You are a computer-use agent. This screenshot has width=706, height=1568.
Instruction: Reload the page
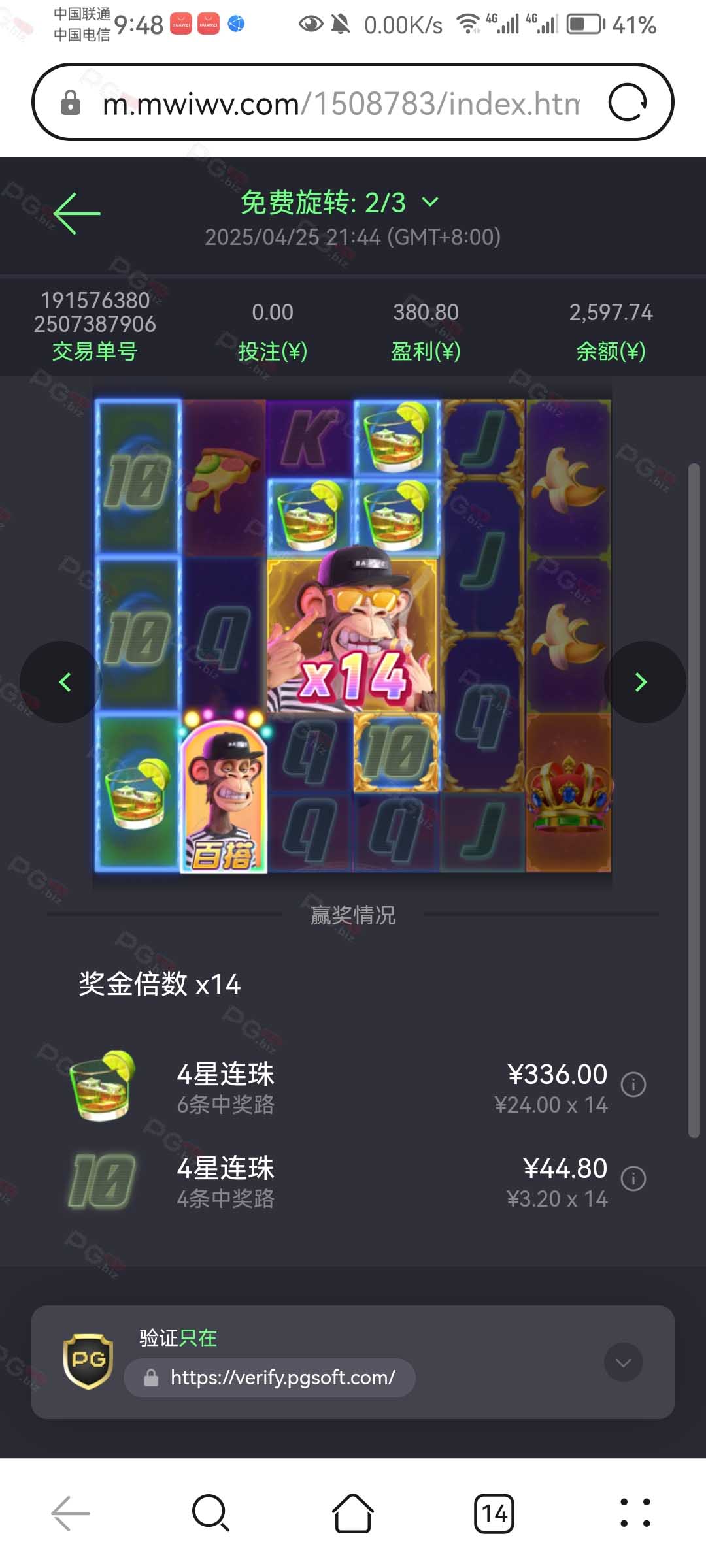(x=628, y=103)
